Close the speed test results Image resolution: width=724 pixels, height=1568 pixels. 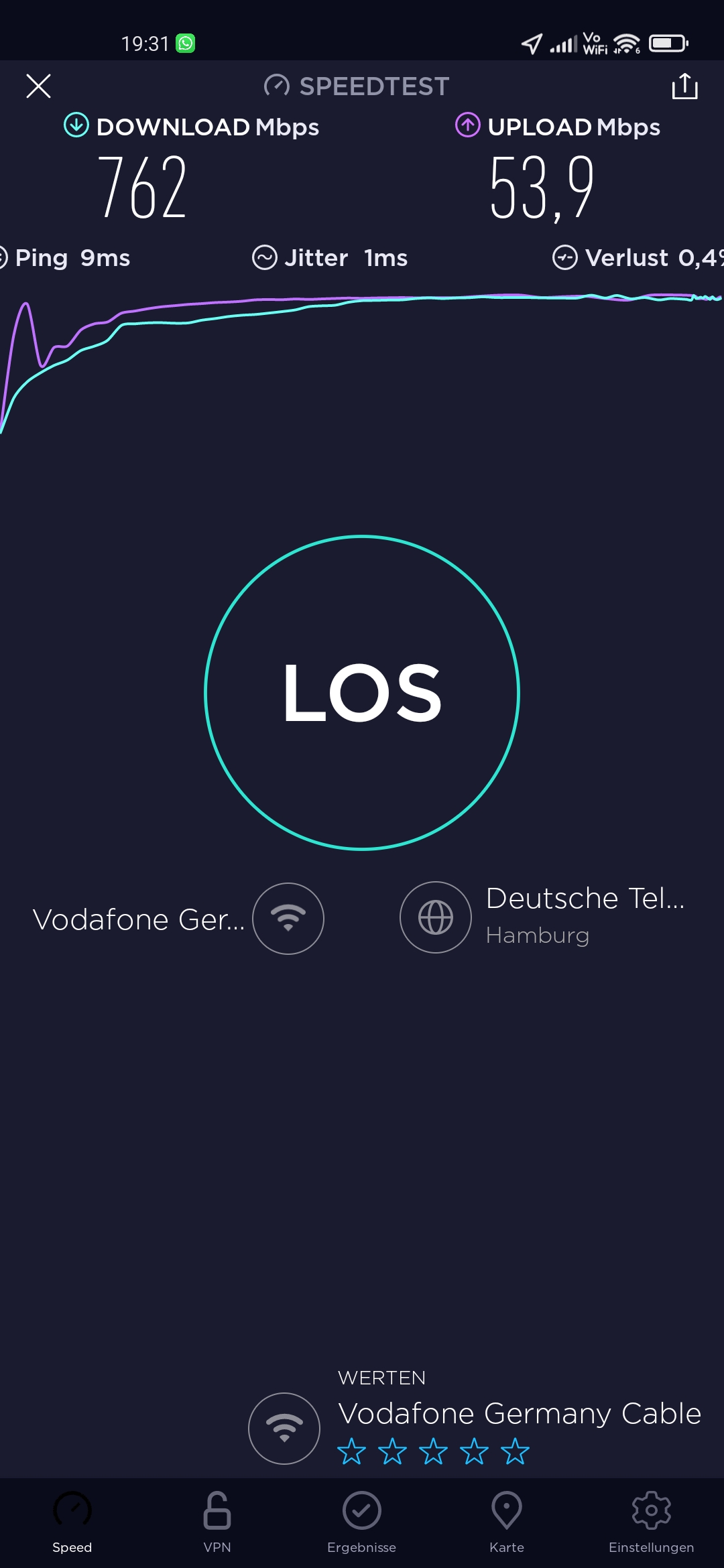pos(38,86)
